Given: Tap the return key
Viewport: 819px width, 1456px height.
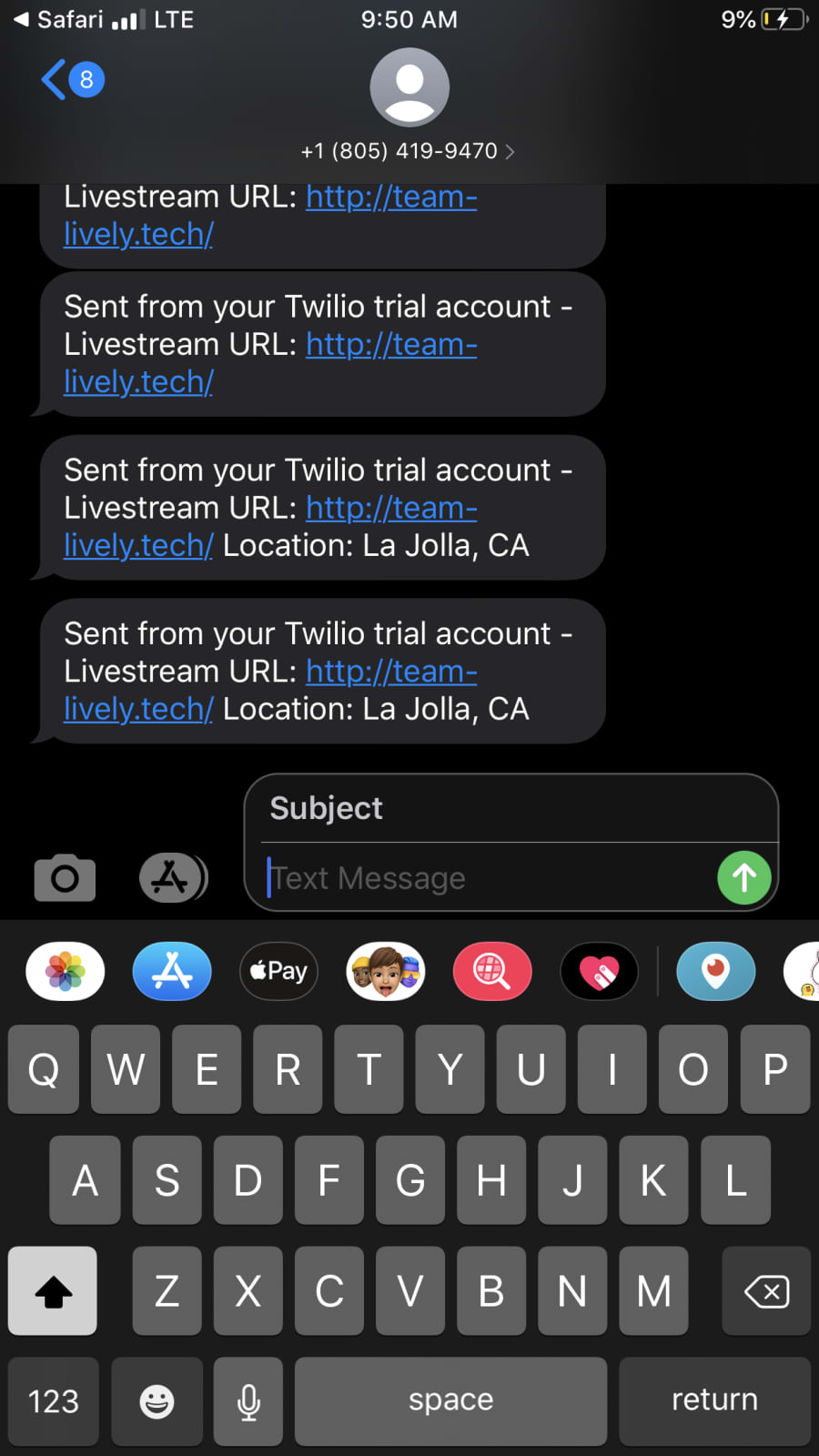Looking at the screenshot, I should pos(714,1401).
